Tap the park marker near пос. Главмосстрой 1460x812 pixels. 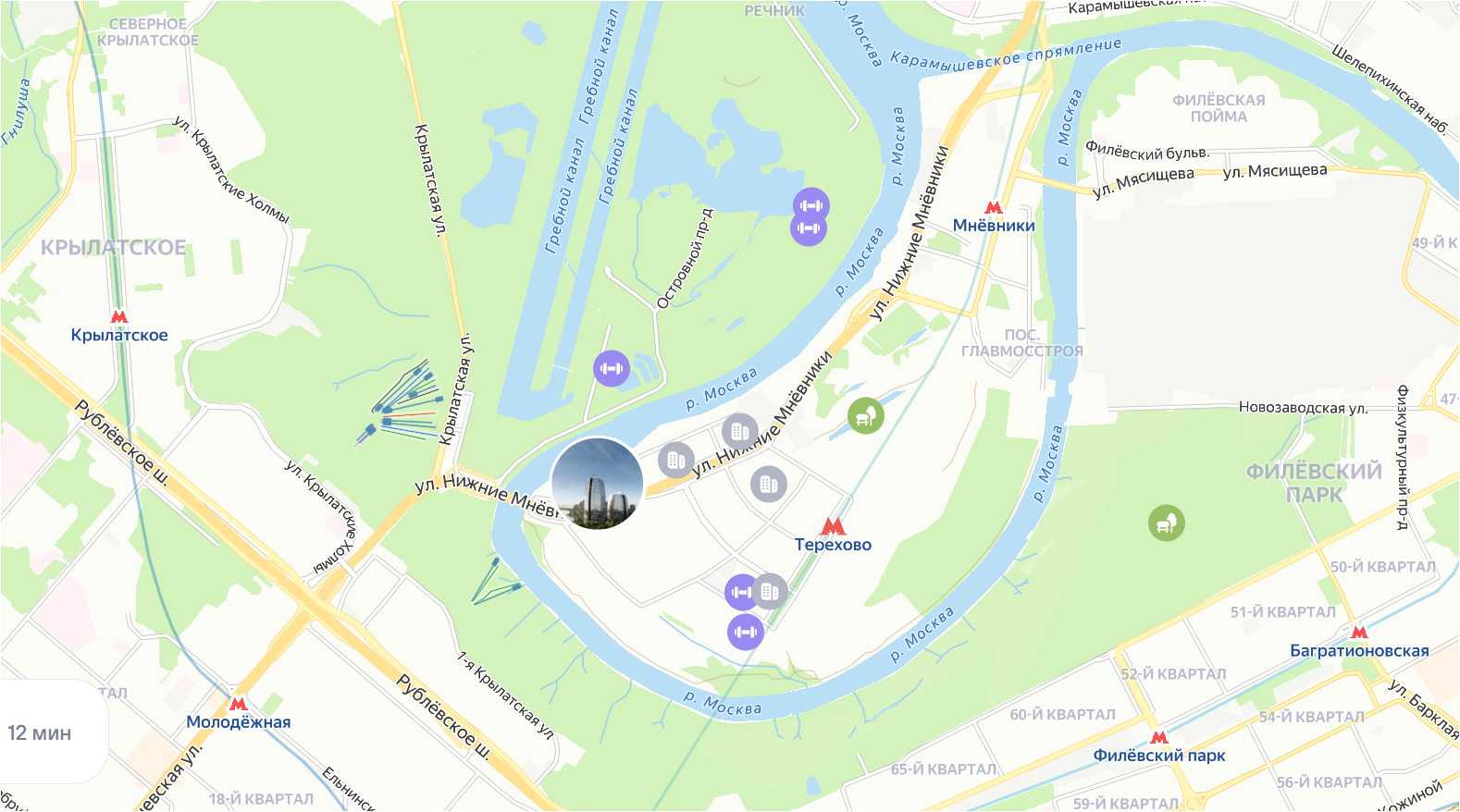[866, 416]
